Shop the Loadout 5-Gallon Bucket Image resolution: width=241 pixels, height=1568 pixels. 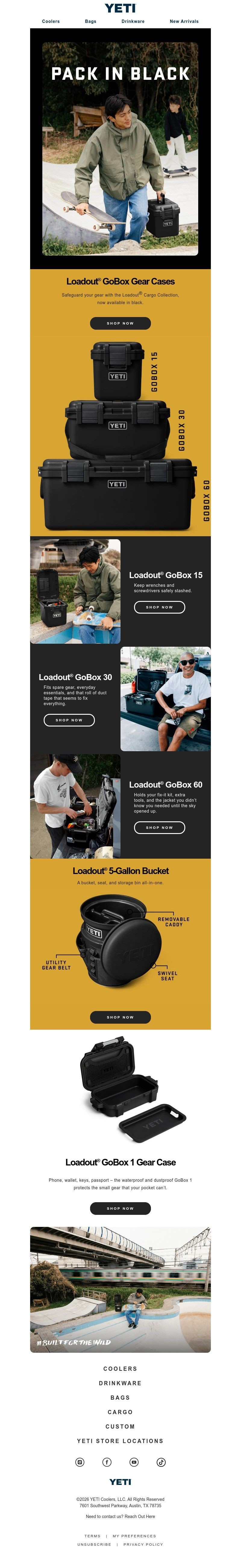tap(120, 1017)
